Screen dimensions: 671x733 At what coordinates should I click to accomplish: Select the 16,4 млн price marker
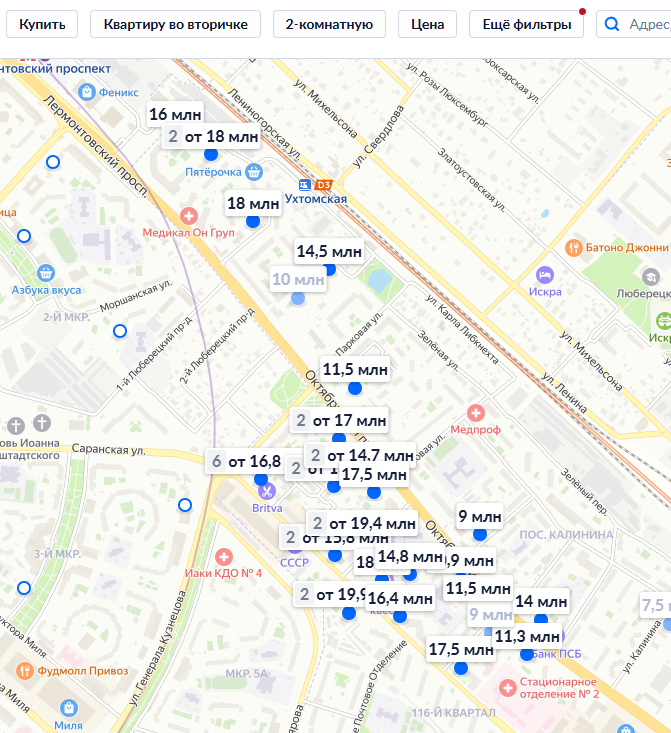[400, 598]
